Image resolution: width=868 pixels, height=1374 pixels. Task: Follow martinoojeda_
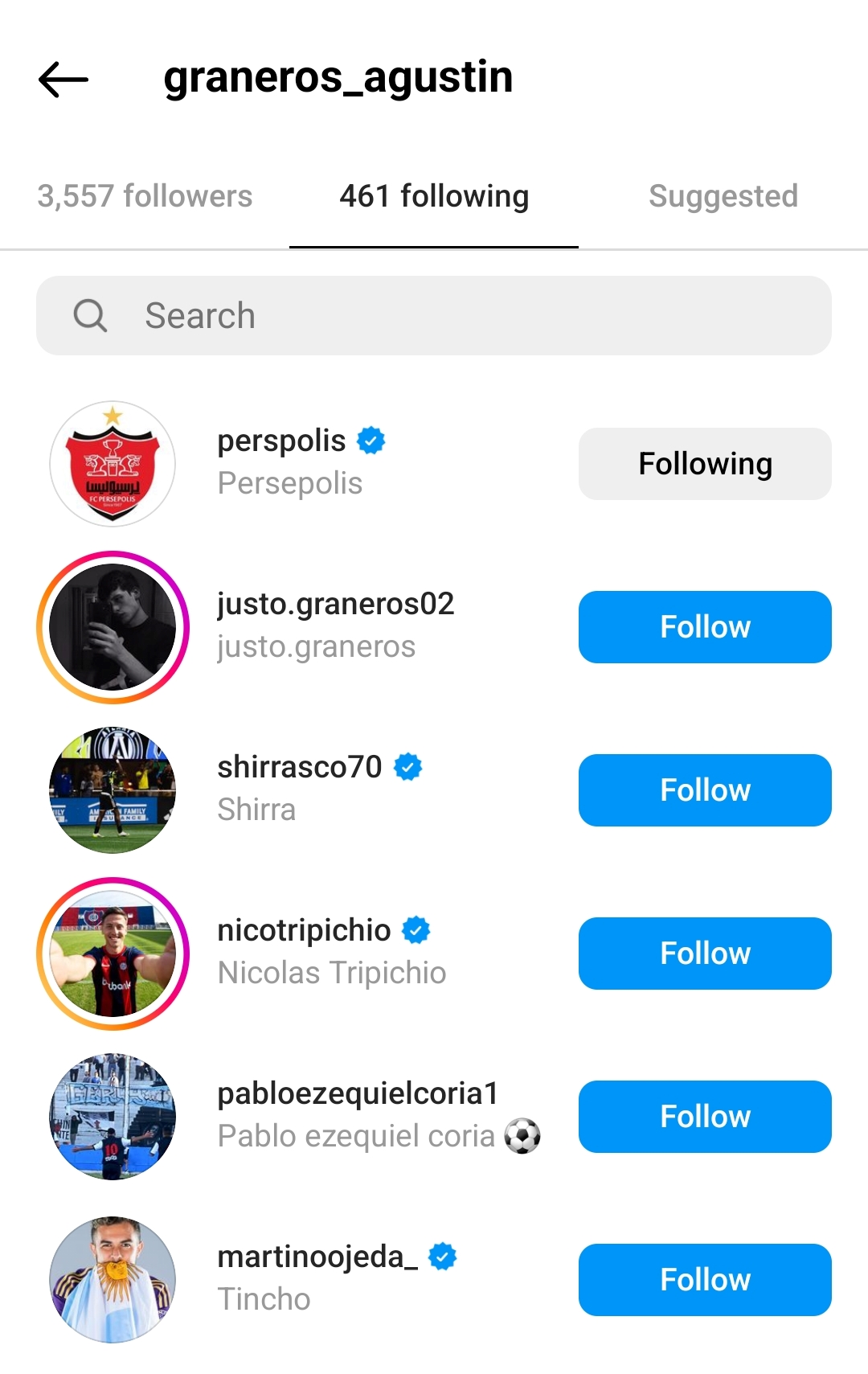(x=705, y=1280)
